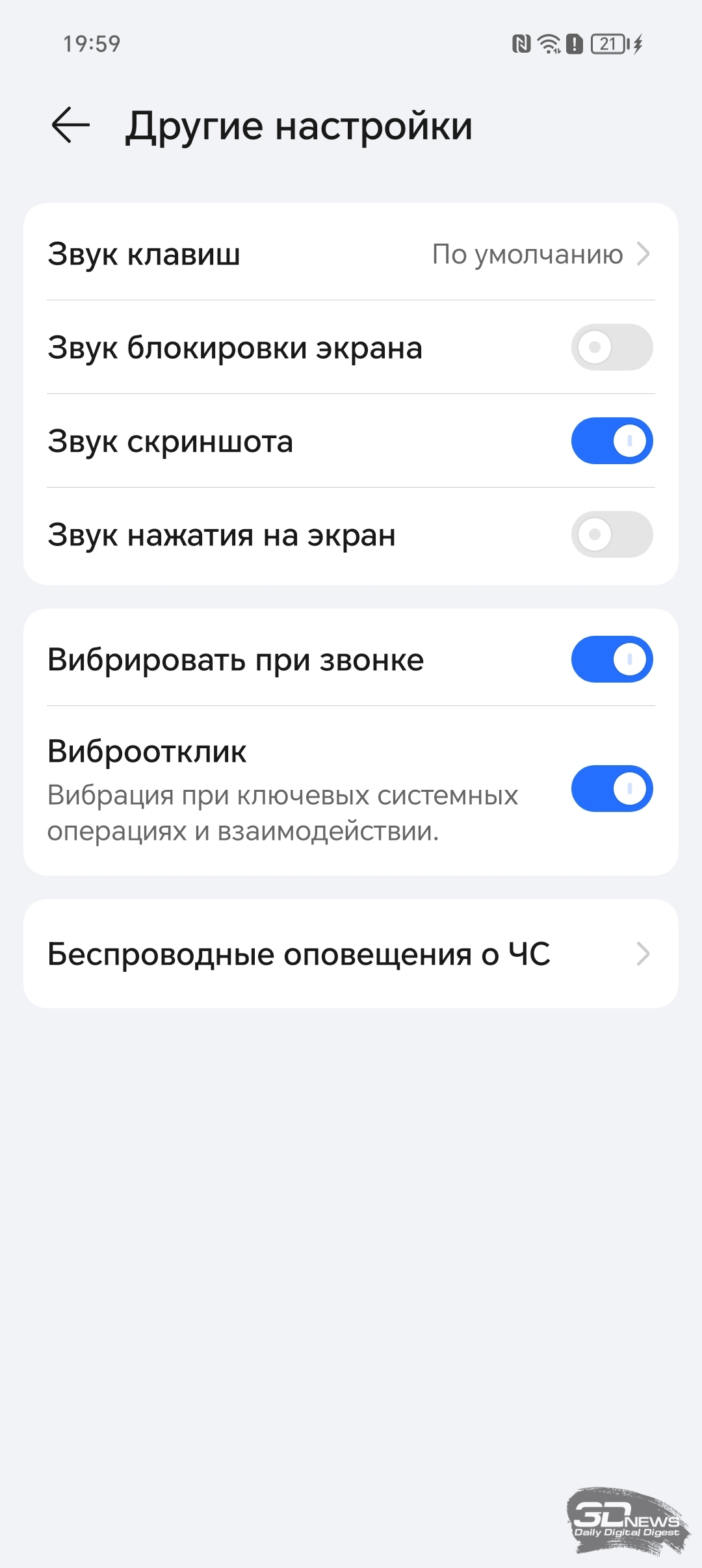This screenshot has height=1568, width=702.
Task: Open the Звук клавиш setting
Action: point(351,254)
